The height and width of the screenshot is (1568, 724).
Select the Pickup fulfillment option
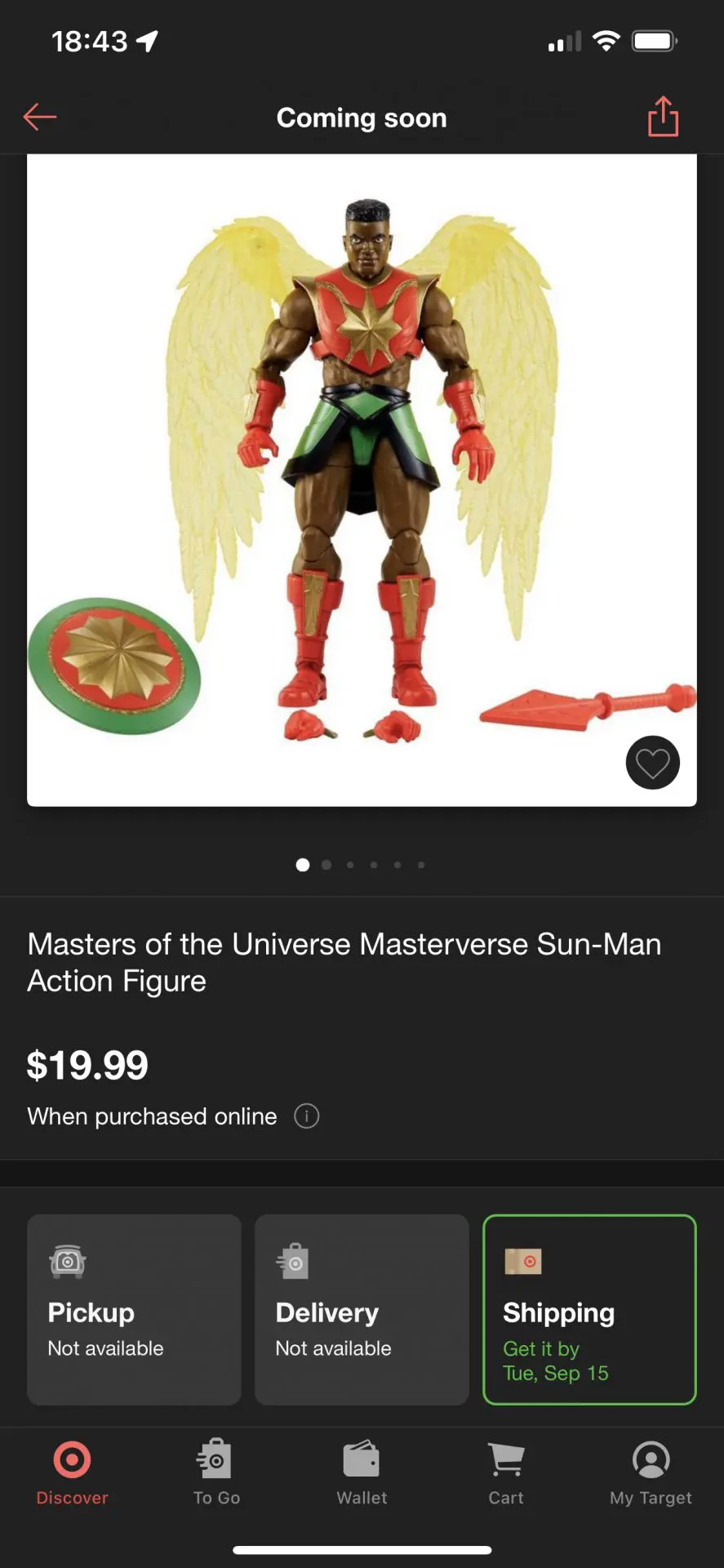[134, 1309]
